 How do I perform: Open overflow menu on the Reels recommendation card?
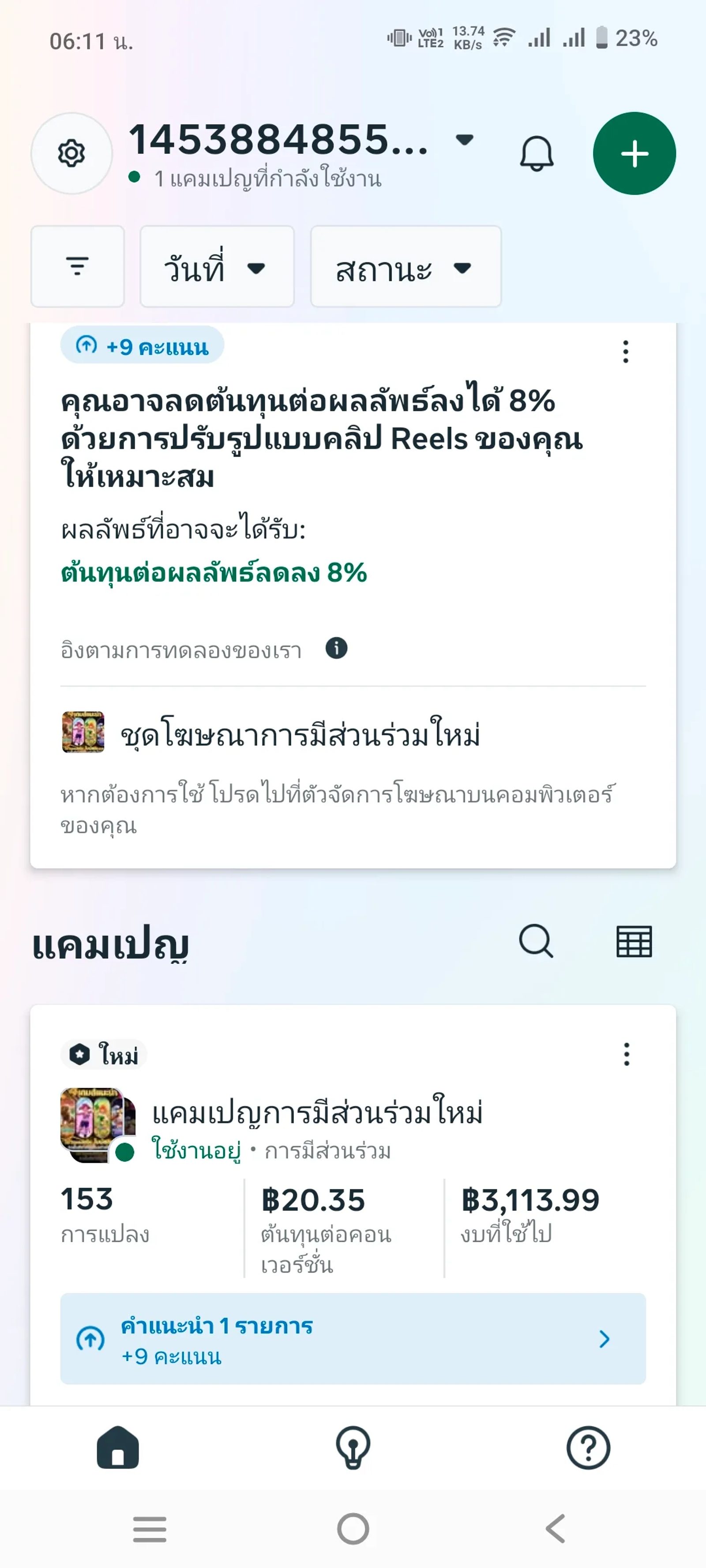pos(626,352)
